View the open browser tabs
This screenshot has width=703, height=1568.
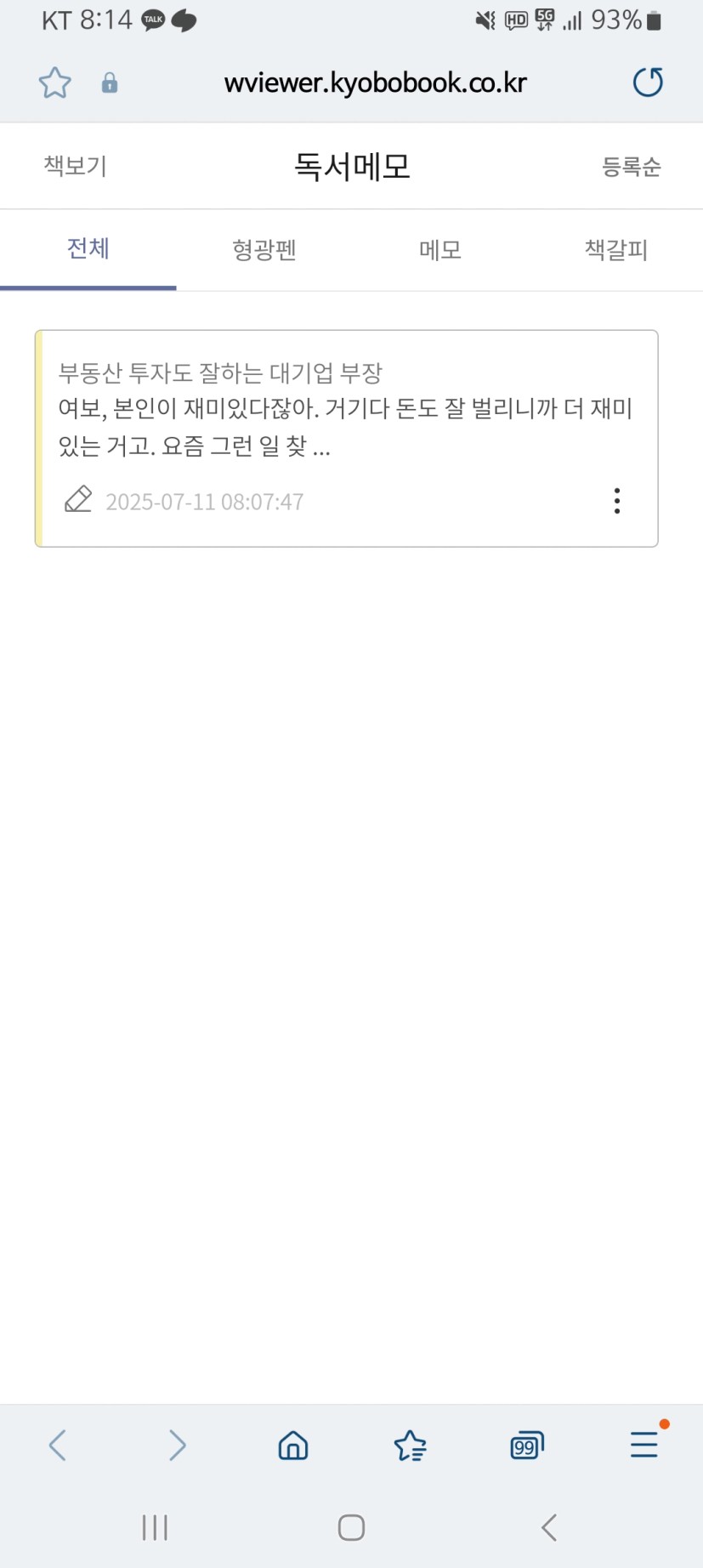click(527, 1445)
